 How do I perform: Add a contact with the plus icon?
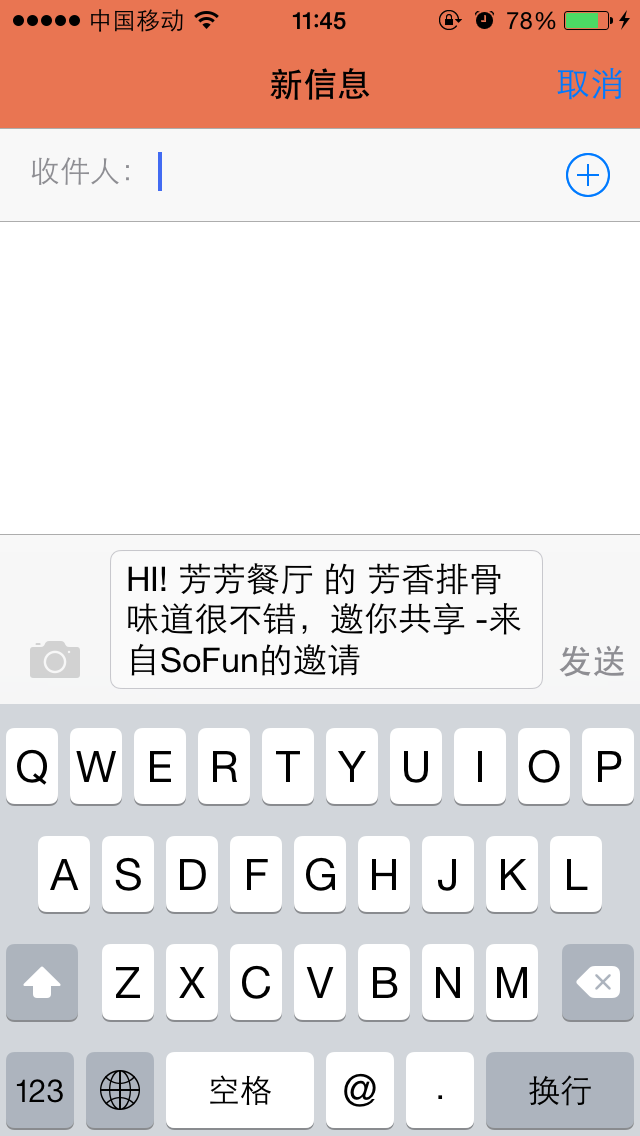click(587, 175)
